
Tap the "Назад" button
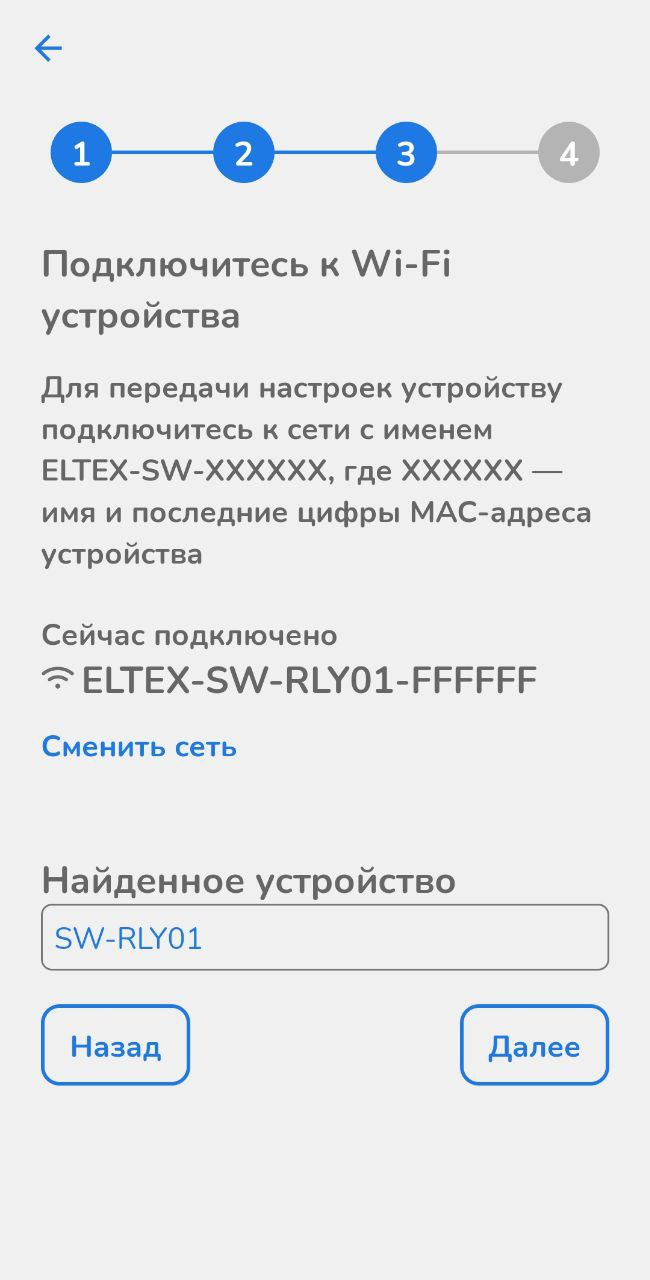pos(115,1045)
